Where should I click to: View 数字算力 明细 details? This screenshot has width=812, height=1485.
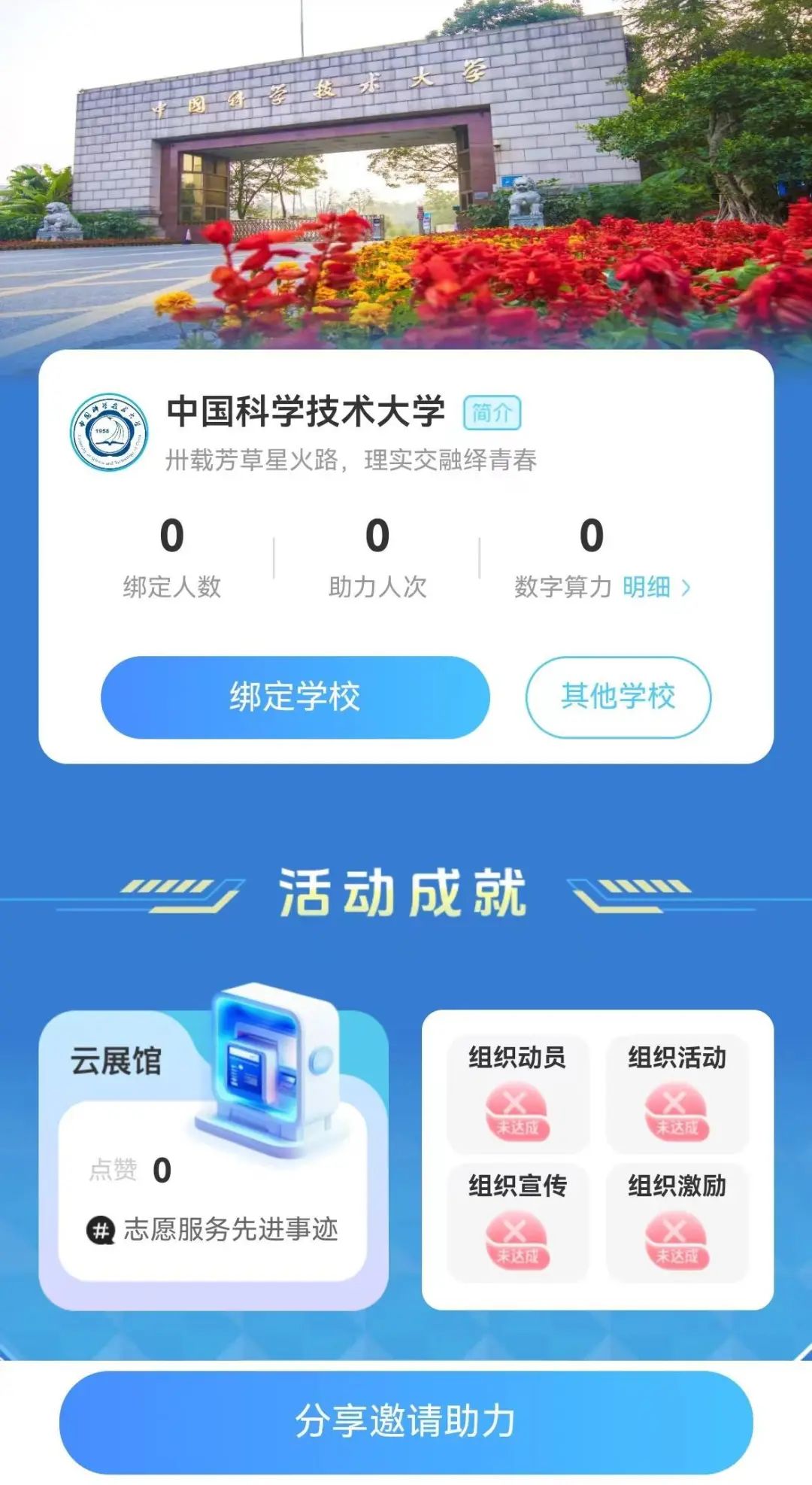(x=656, y=587)
